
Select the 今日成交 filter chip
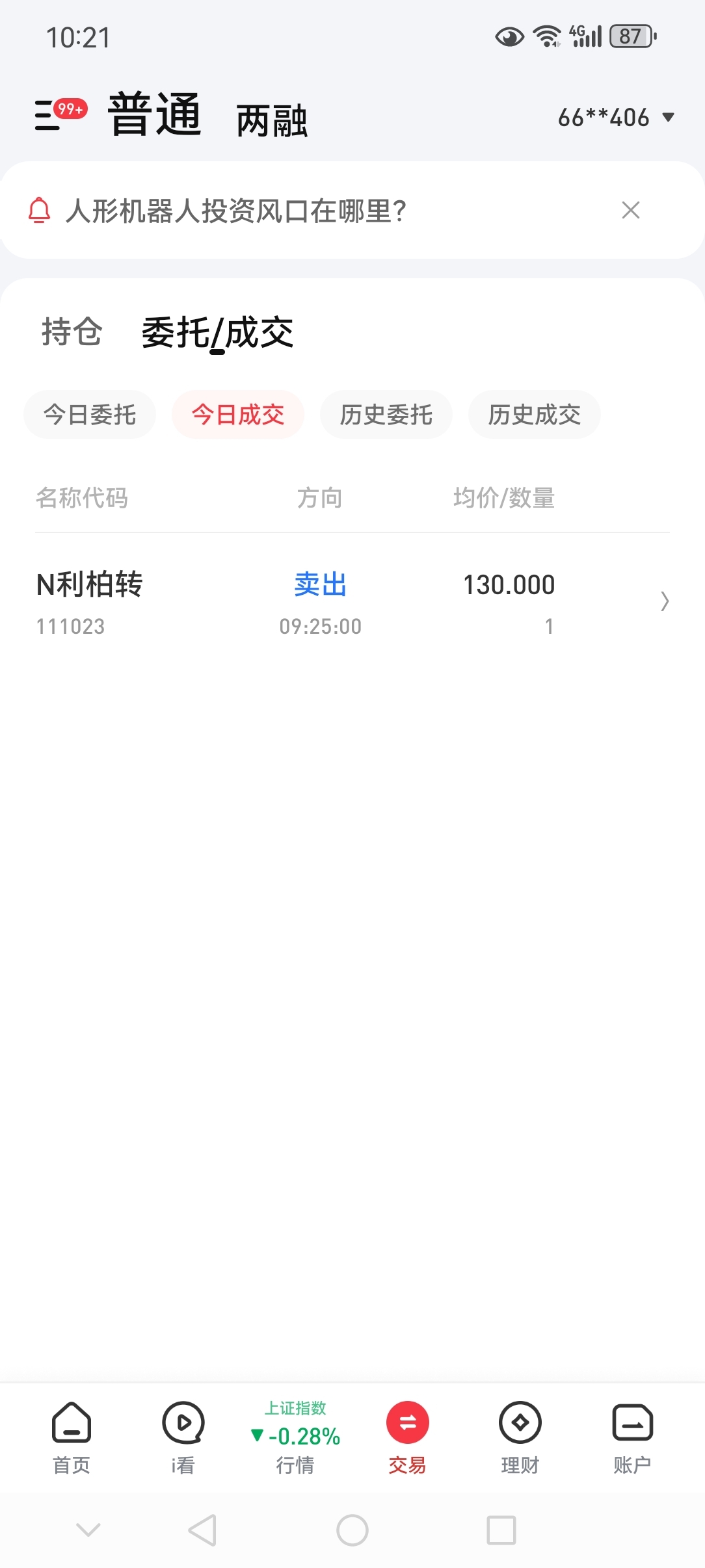[x=238, y=415]
